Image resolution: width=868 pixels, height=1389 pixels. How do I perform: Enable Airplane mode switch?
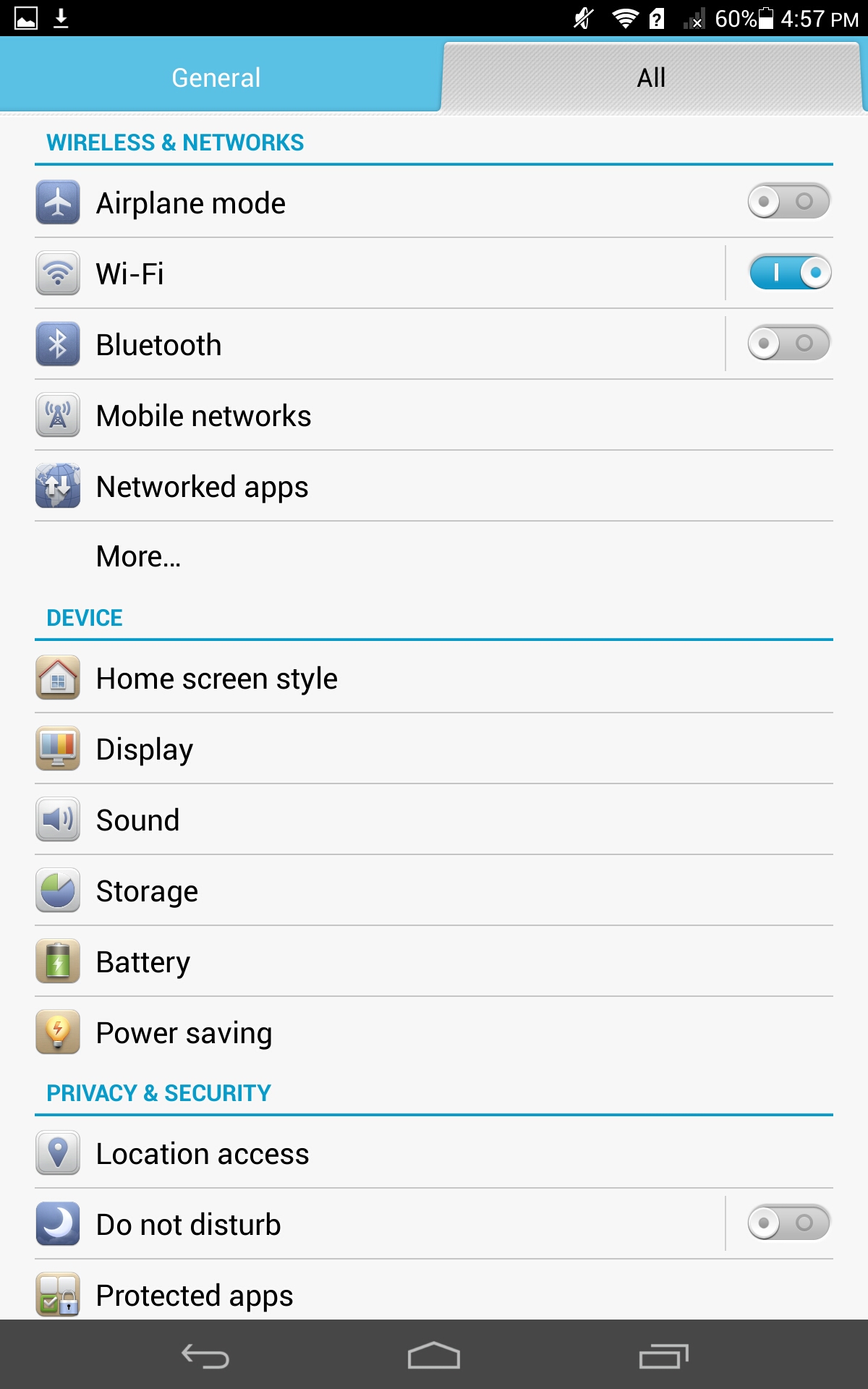pyautogui.click(x=788, y=202)
